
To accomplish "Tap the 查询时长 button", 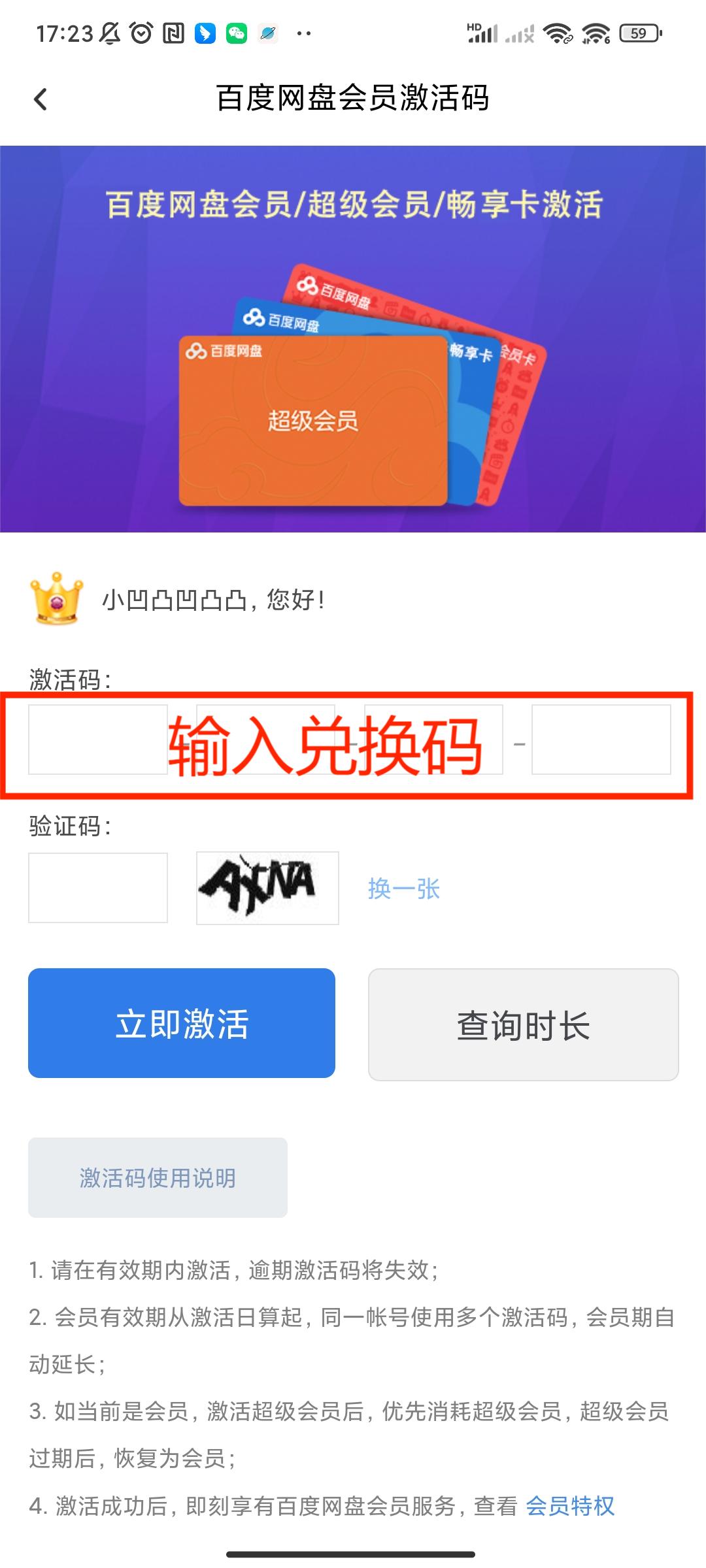I will pyautogui.click(x=523, y=1024).
